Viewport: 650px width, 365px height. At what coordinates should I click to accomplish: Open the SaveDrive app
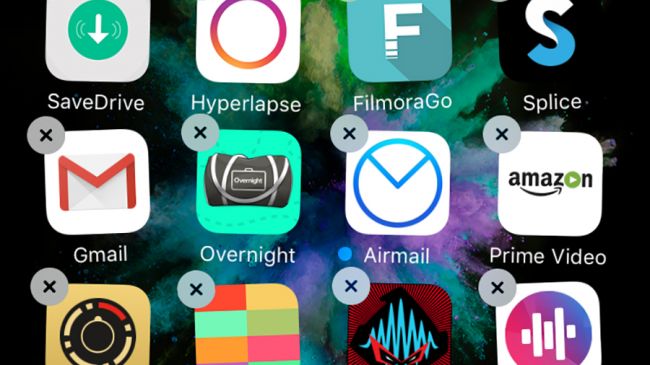[97, 39]
